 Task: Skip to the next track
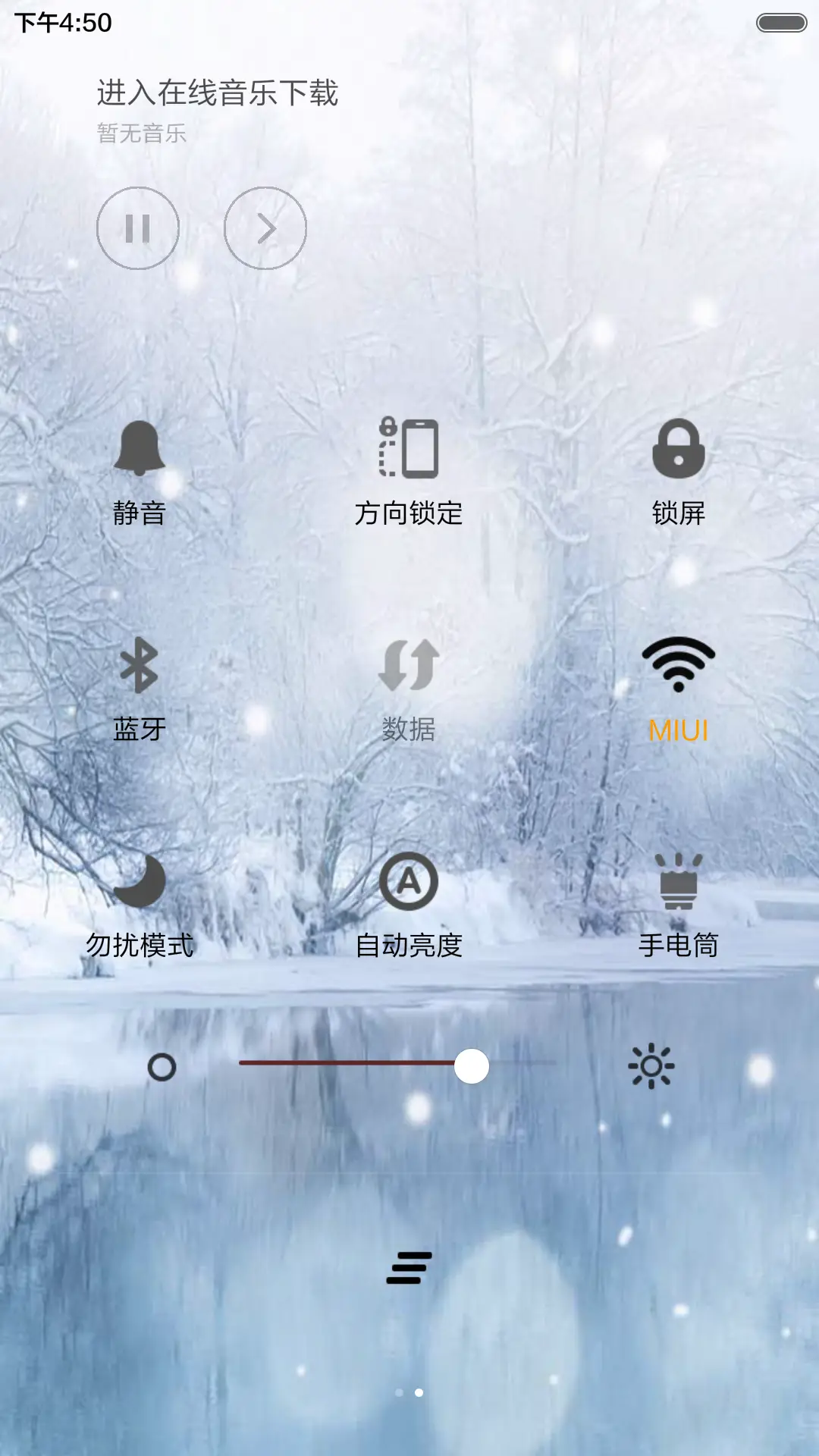pyautogui.click(x=266, y=227)
